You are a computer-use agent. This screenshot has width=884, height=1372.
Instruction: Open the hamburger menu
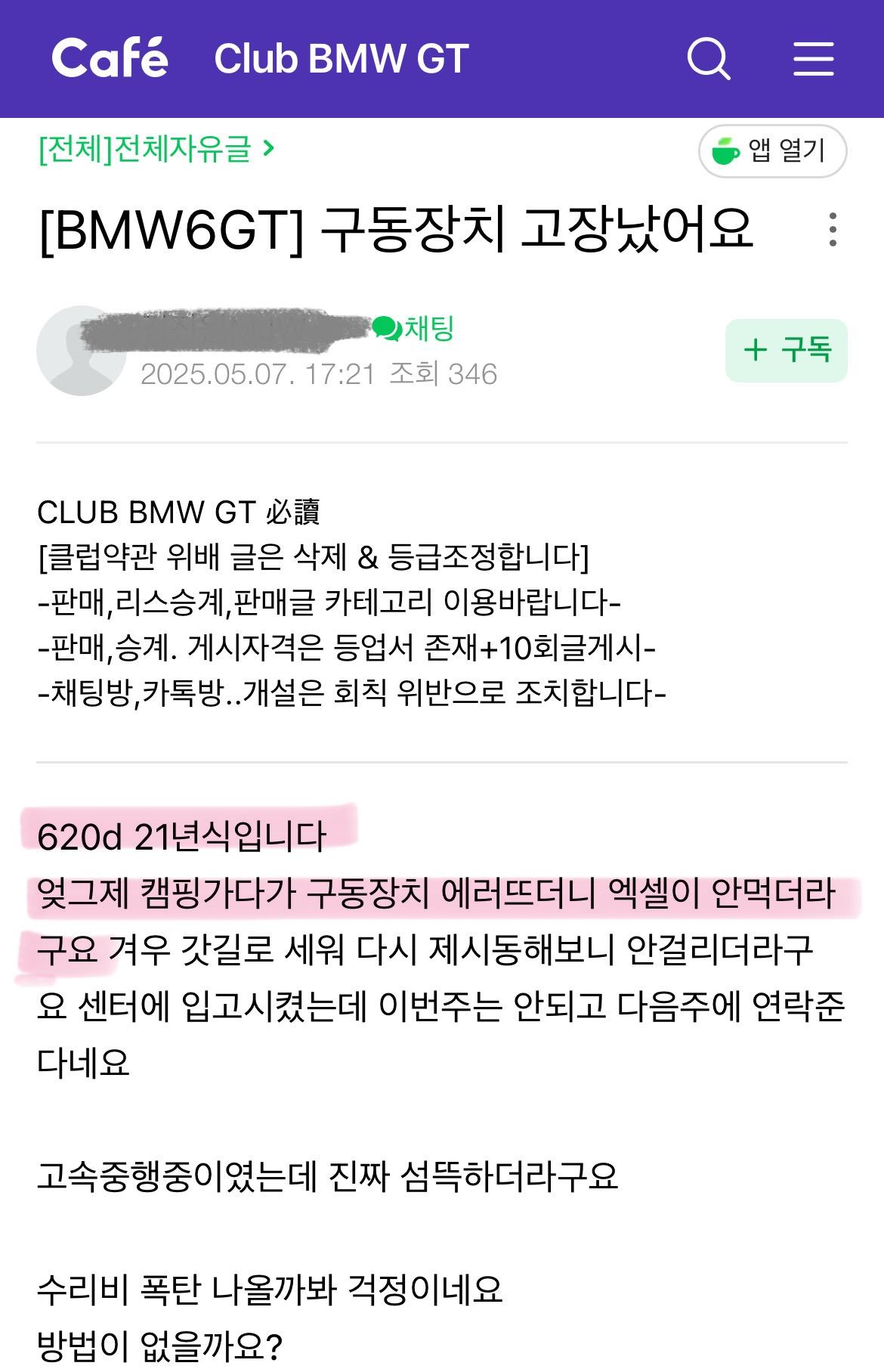click(x=813, y=58)
